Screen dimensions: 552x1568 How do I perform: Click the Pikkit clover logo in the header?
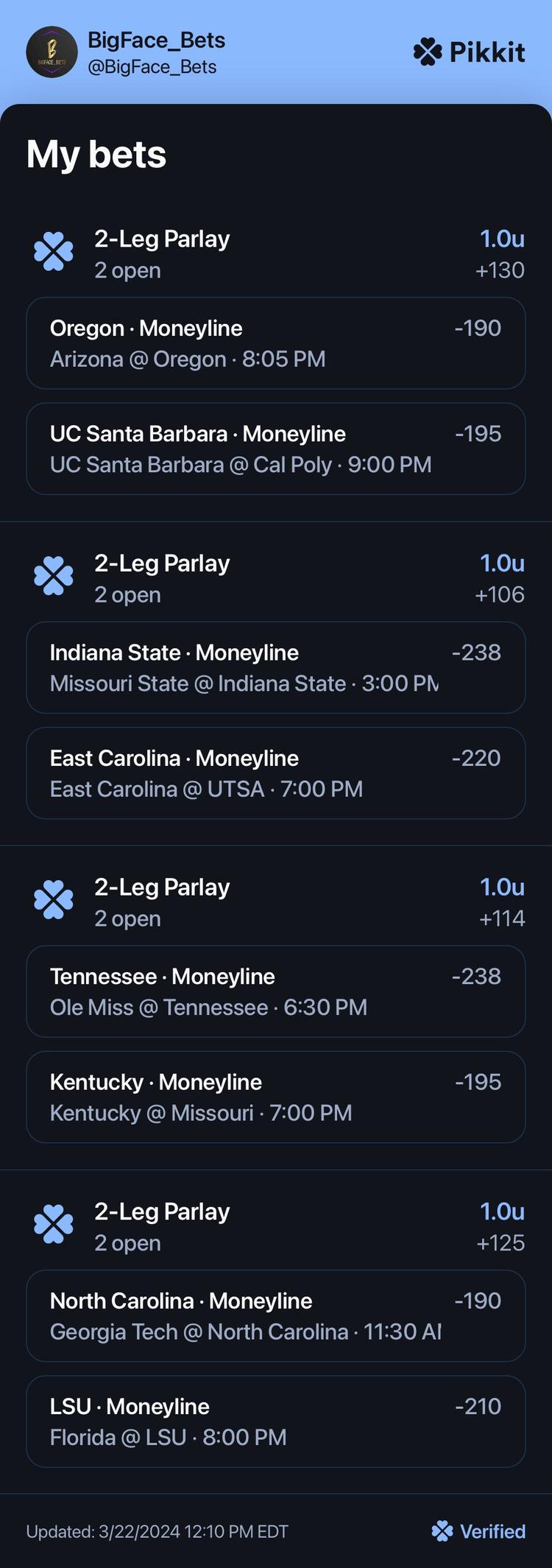pyautogui.click(x=425, y=52)
